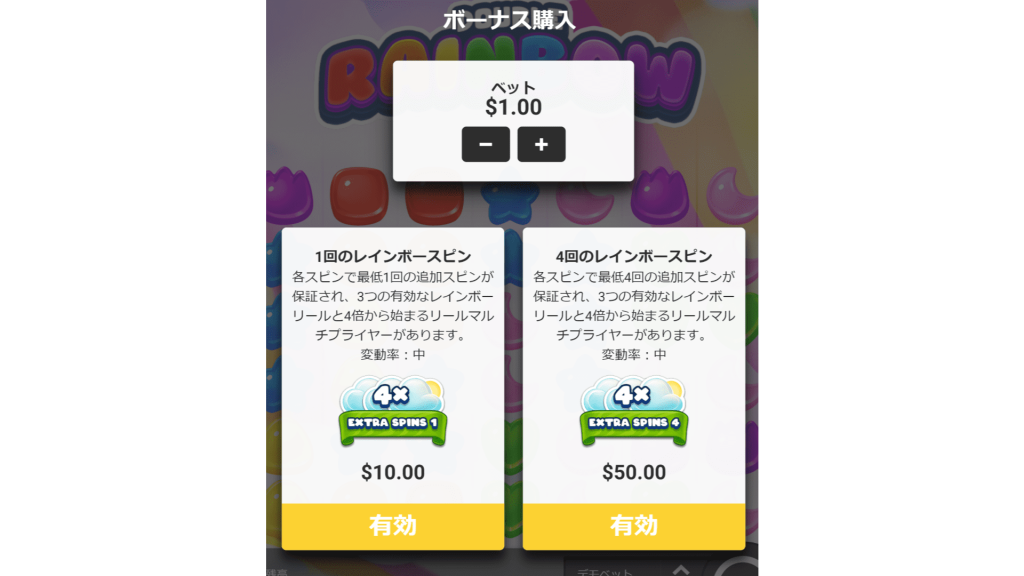
Task: Activate the $10.00 one Rainbow Spin bonus
Action: (393, 525)
